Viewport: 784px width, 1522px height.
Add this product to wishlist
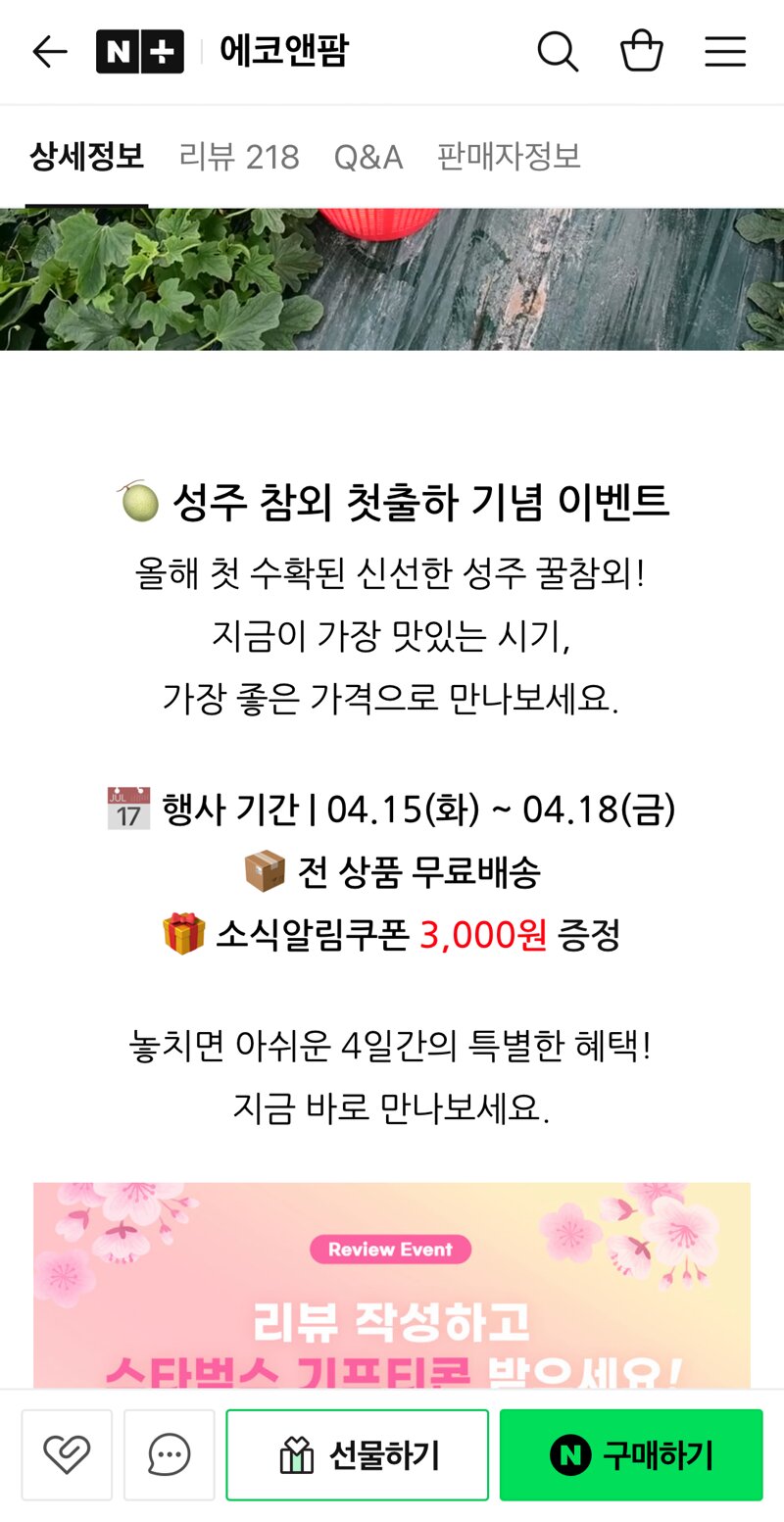[67, 1454]
